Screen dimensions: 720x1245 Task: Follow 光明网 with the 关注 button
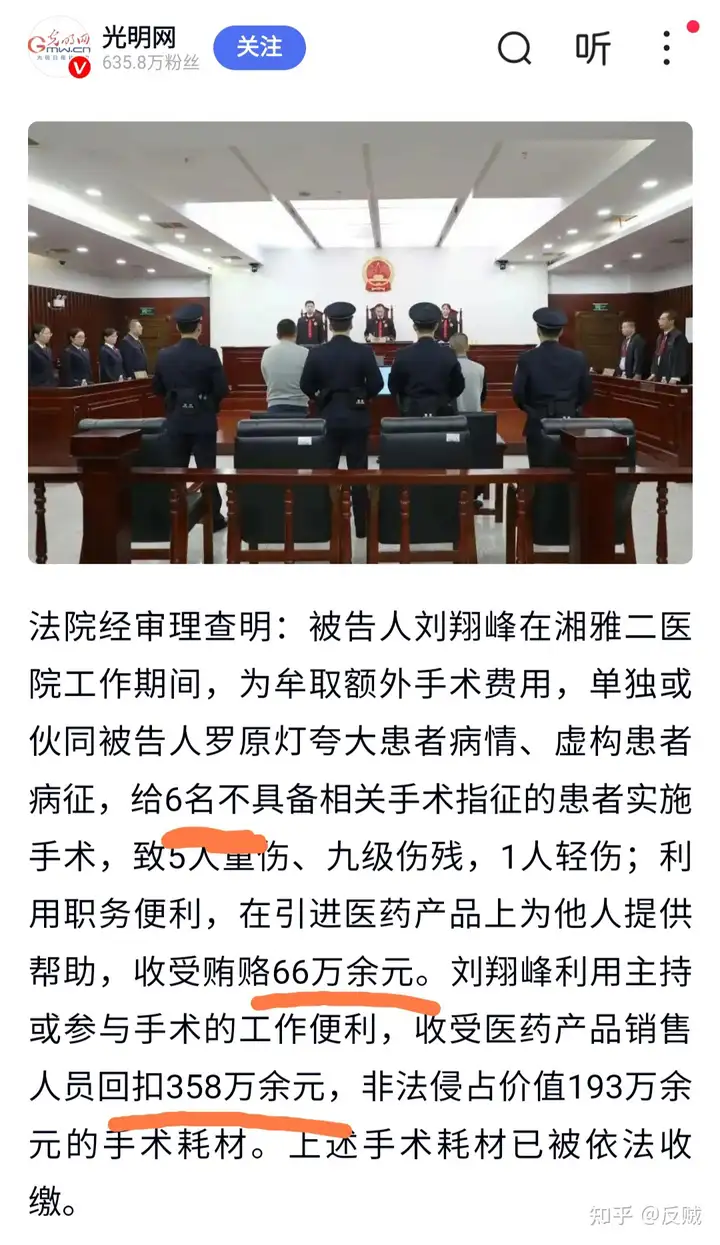click(x=259, y=48)
